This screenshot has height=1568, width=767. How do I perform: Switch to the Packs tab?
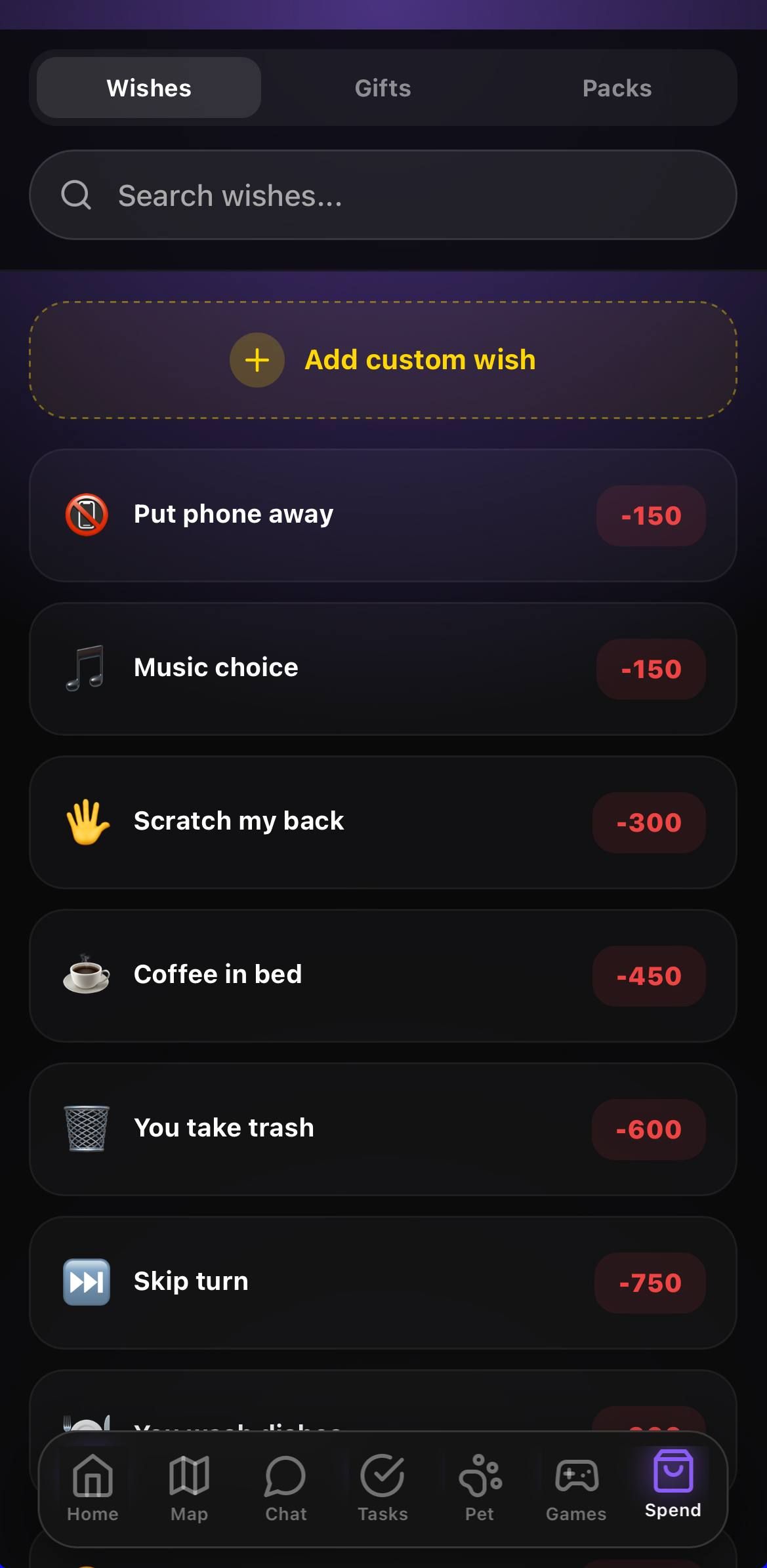pos(617,88)
